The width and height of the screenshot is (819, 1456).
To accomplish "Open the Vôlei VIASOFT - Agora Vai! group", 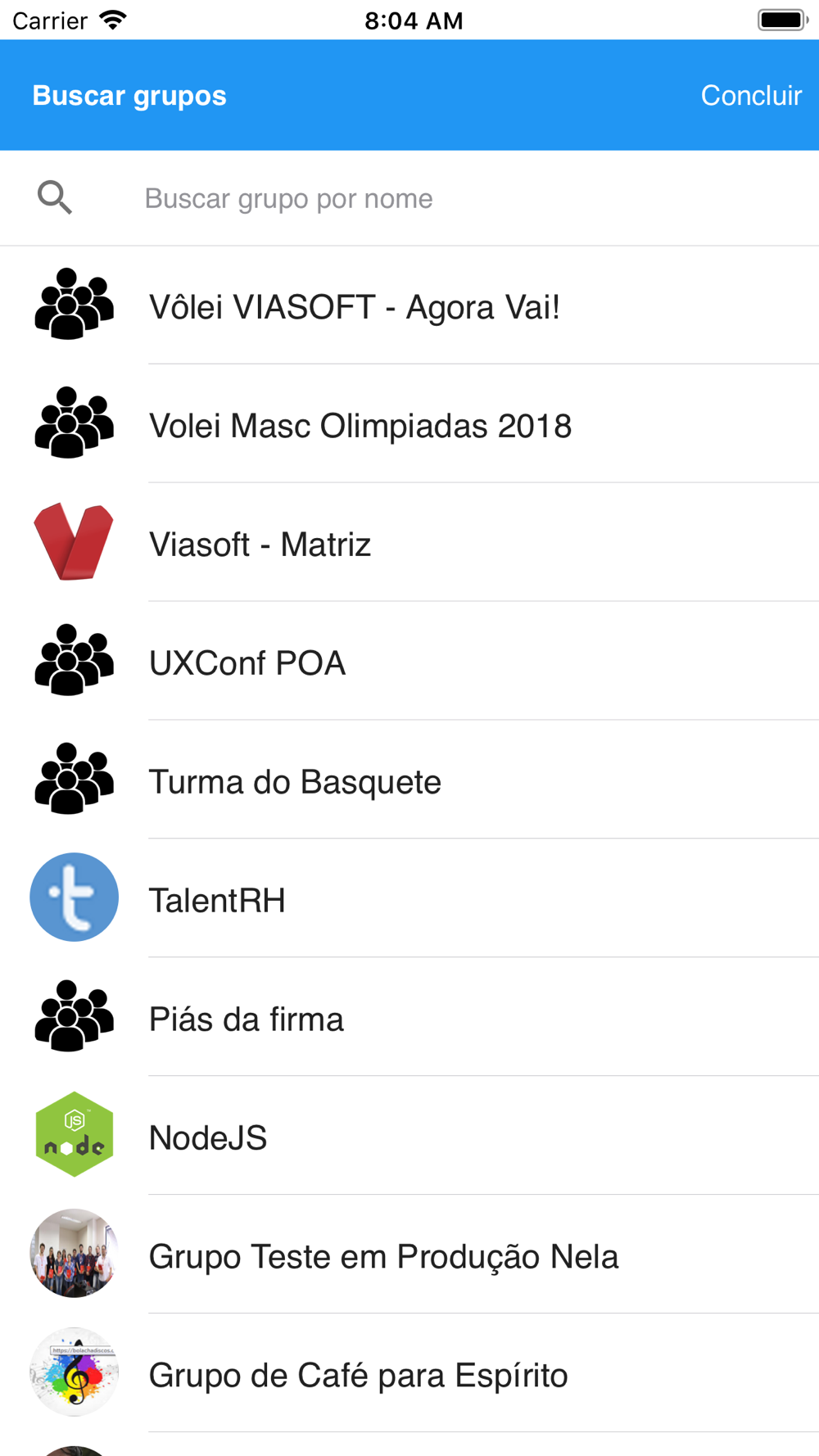I will tap(409, 305).
